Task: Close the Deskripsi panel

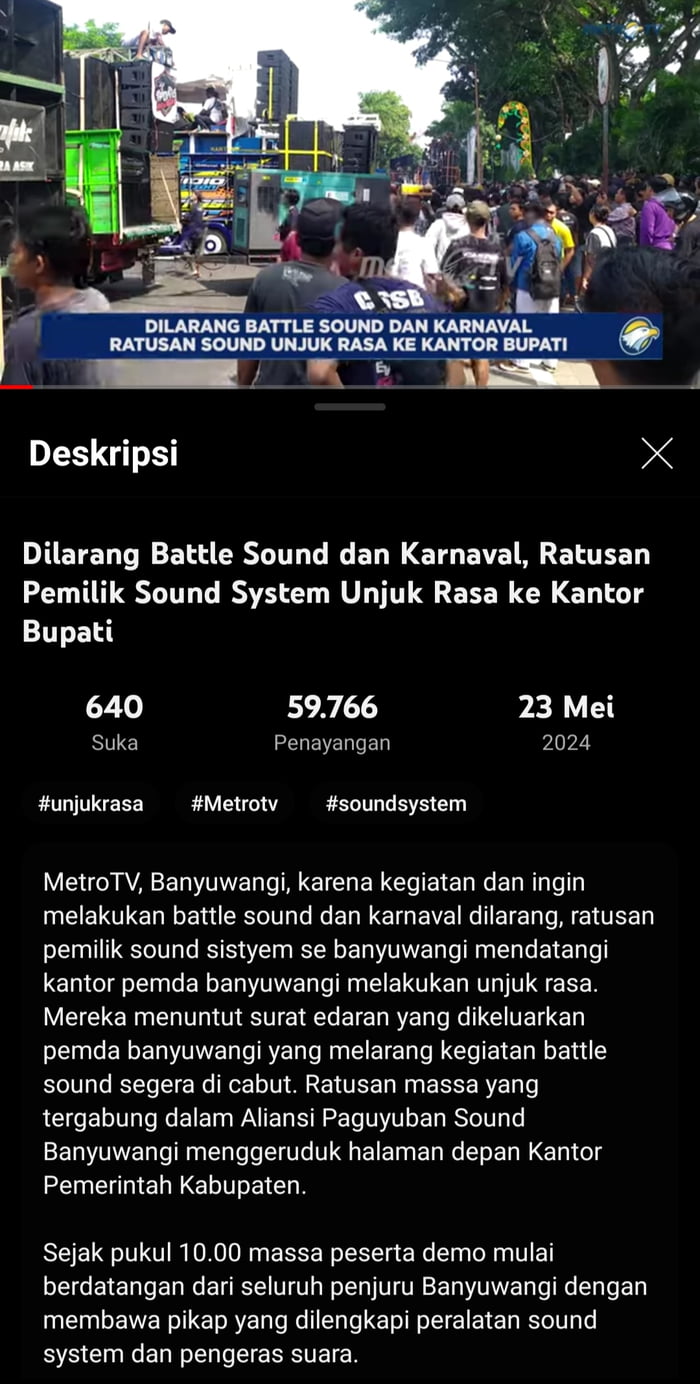Action: 657,454
